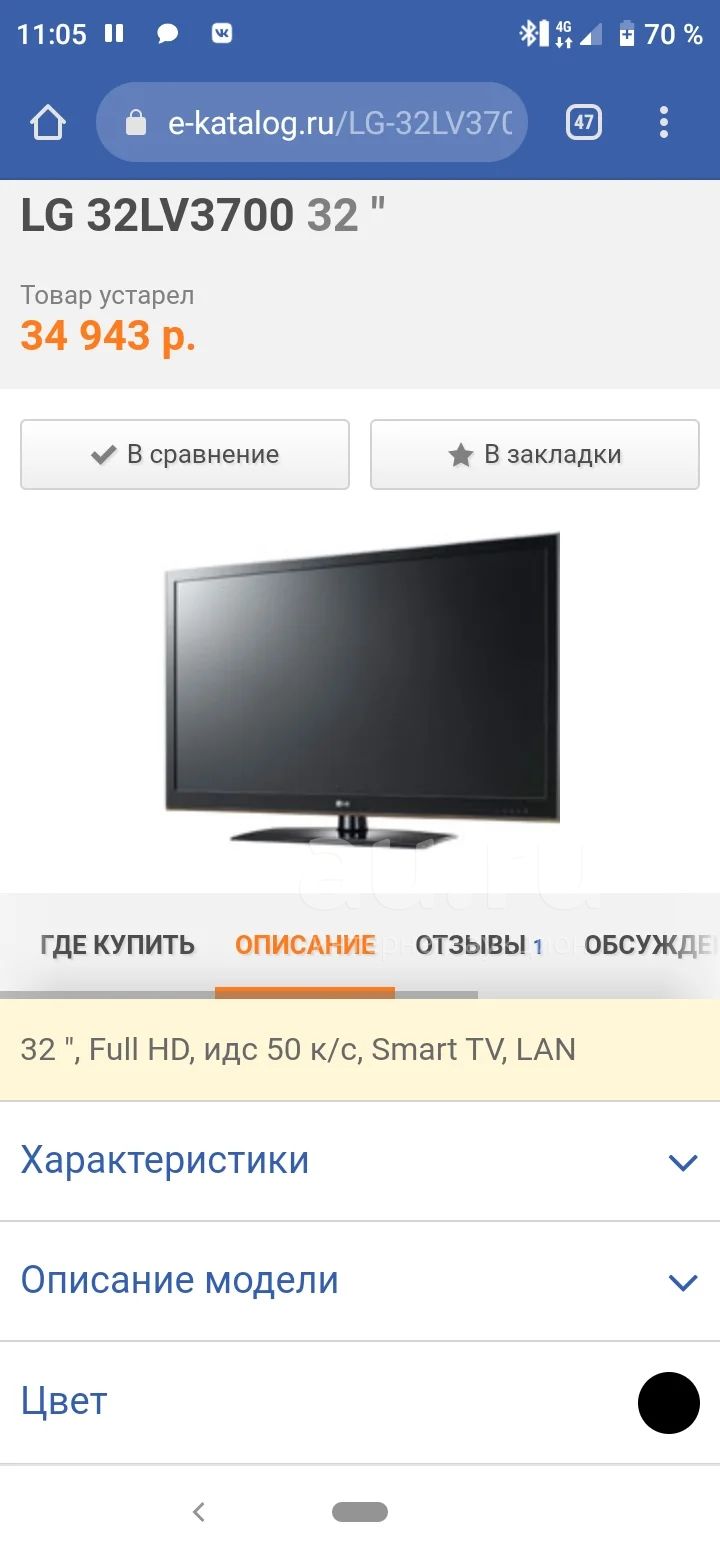Open the ОБСУЖДЕНИЕ tab

651,945
